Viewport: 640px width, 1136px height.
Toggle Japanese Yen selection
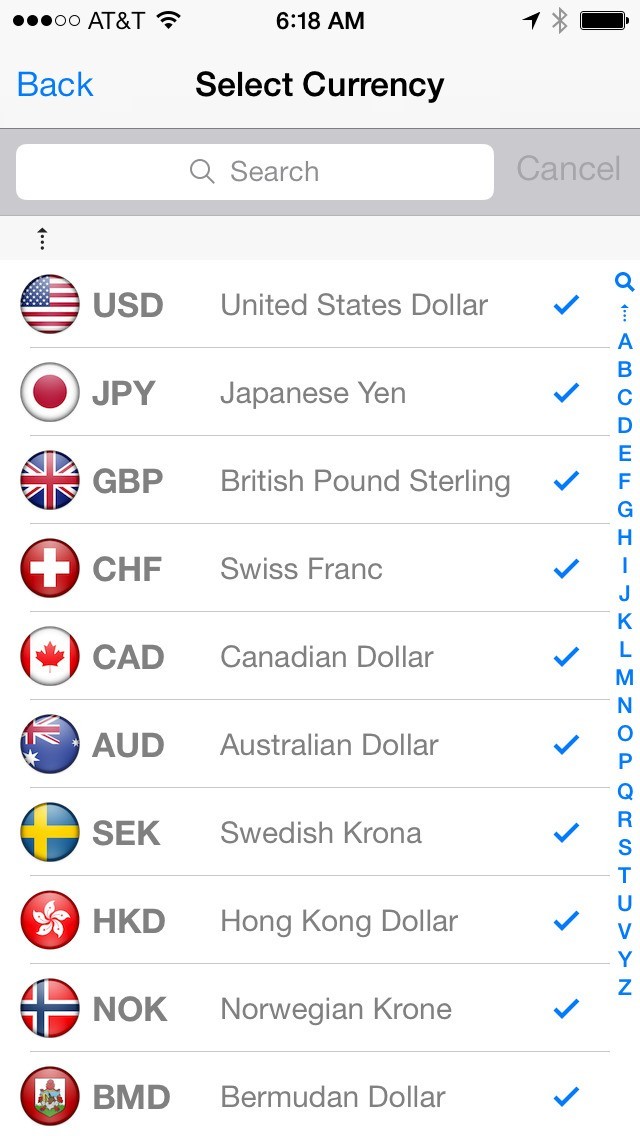pos(310,393)
